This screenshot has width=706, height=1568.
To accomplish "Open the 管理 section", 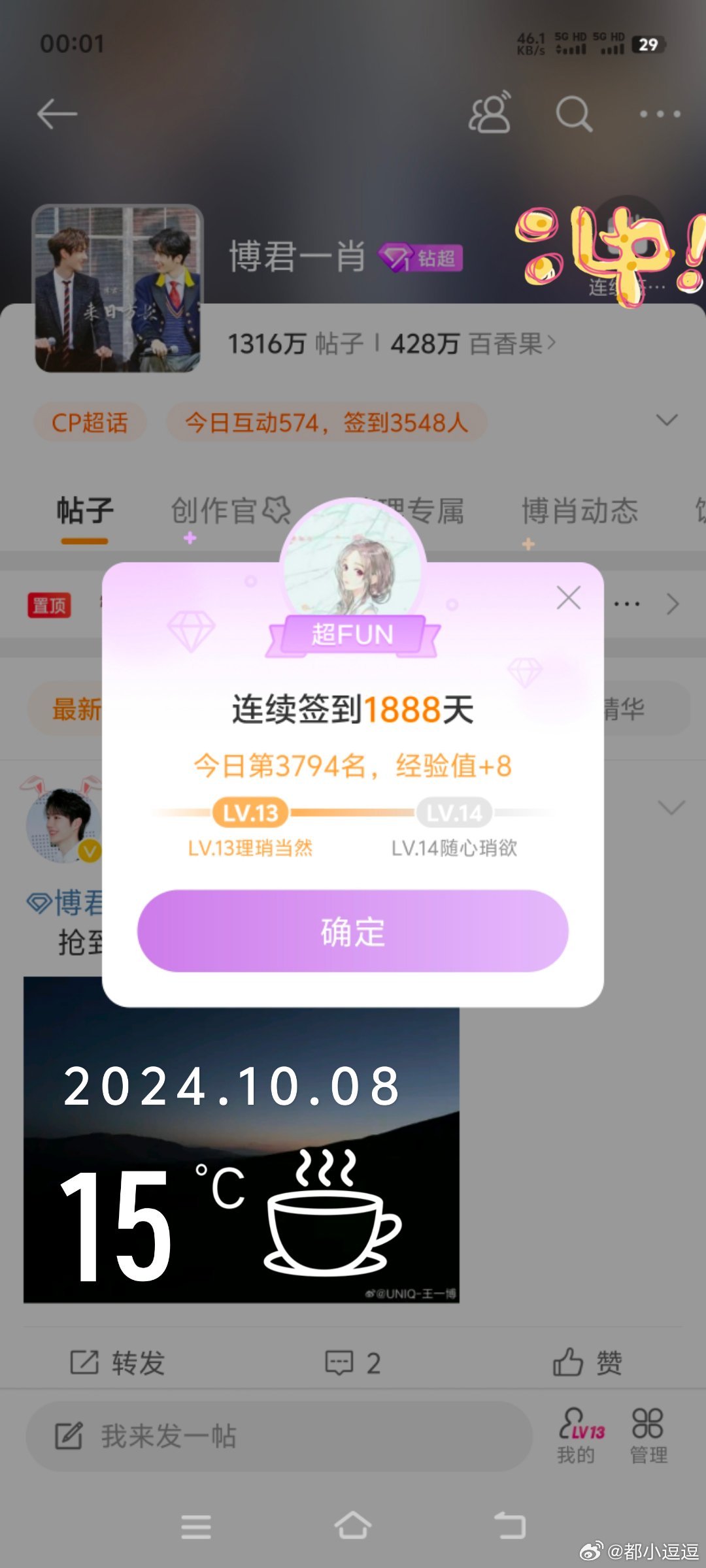I will click(648, 1435).
